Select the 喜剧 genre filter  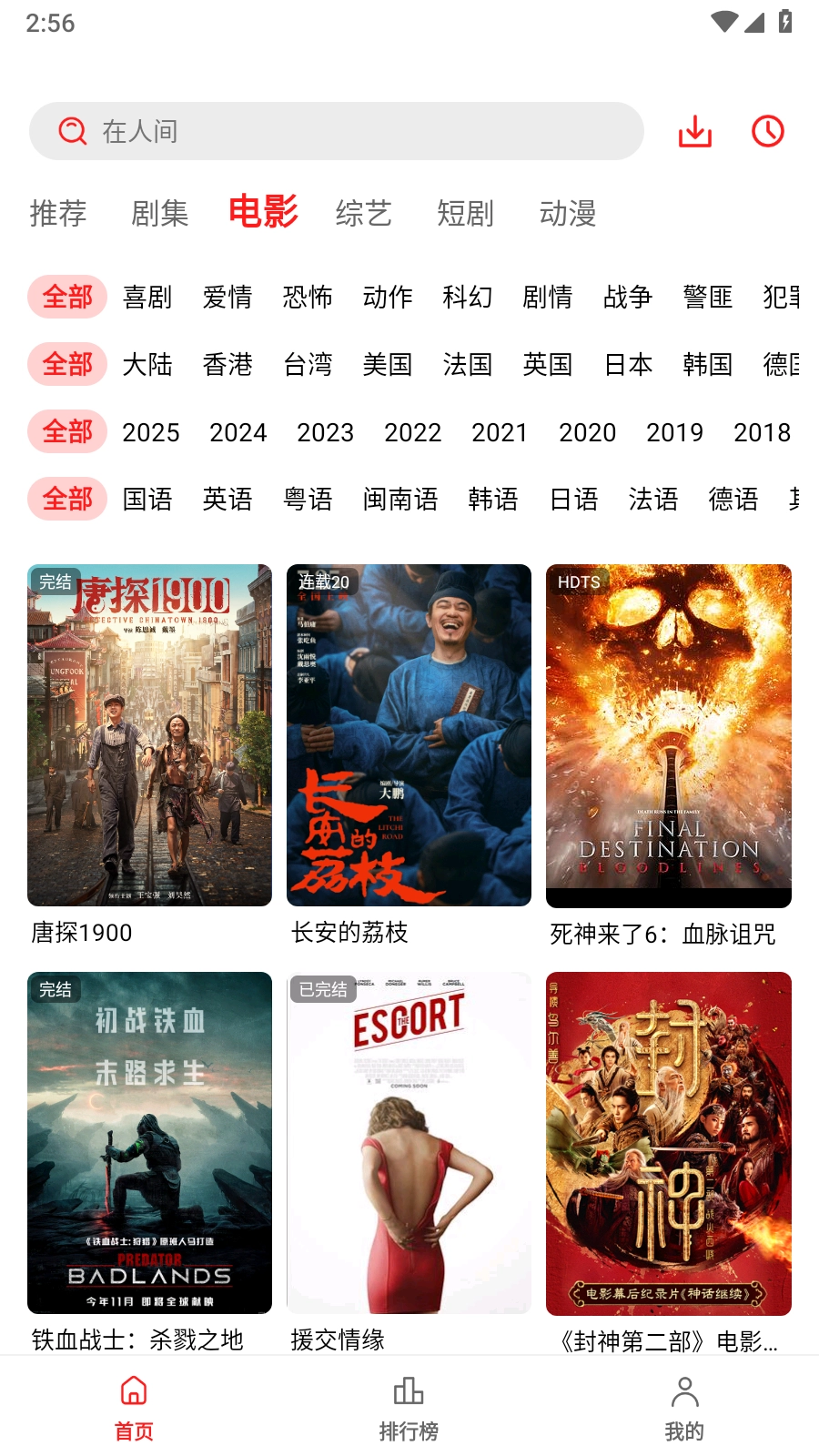[148, 297]
